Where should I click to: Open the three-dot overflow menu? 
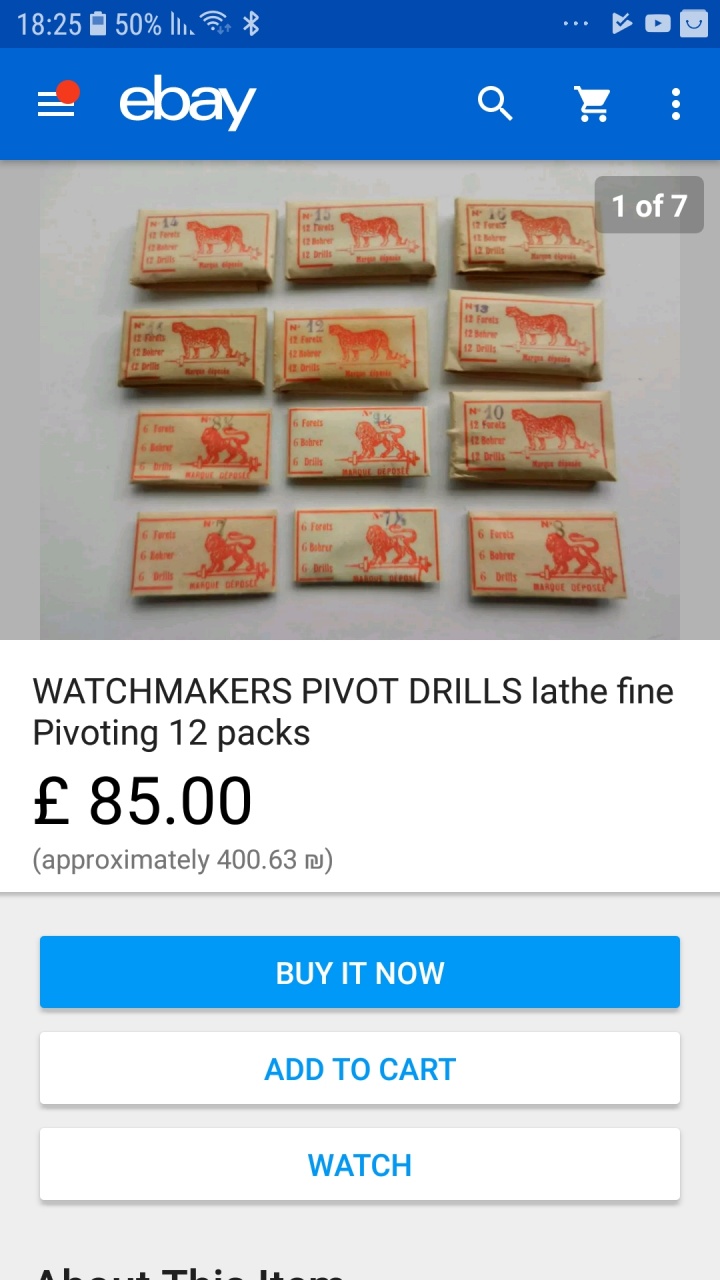(x=676, y=104)
